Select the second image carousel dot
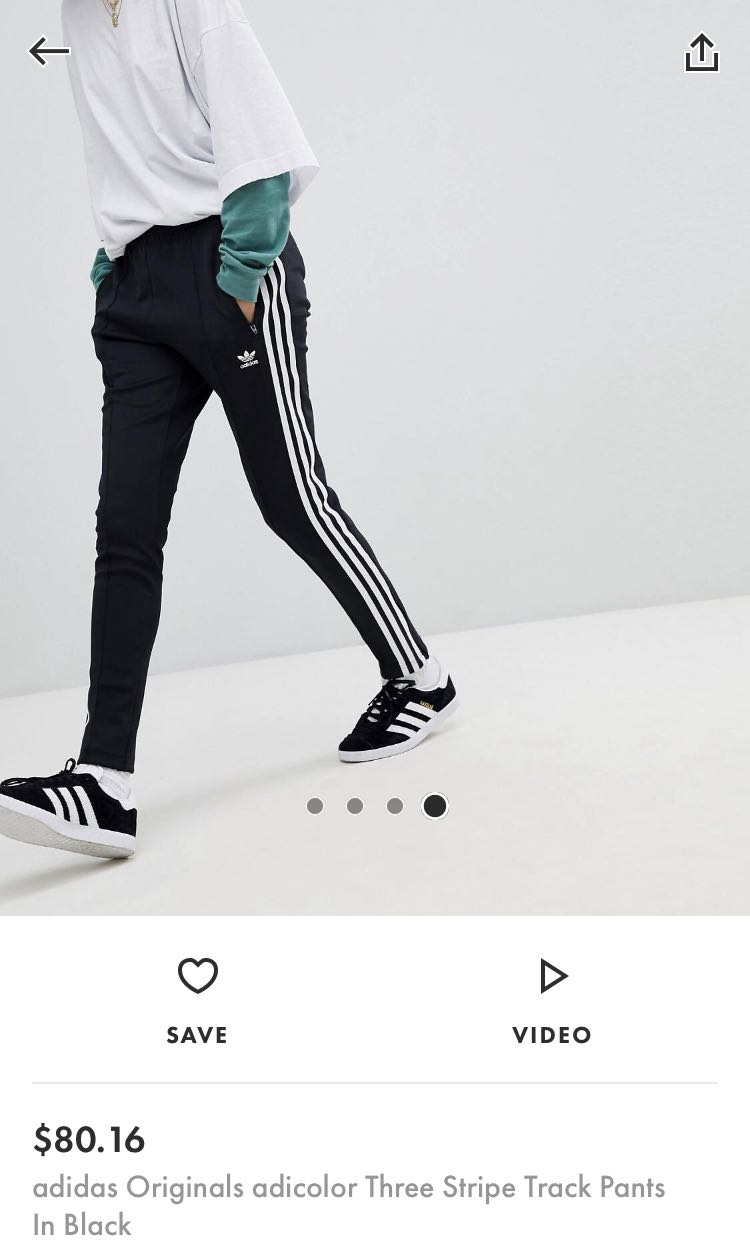This screenshot has width=750, height=1251. click(x=355, y=805)
